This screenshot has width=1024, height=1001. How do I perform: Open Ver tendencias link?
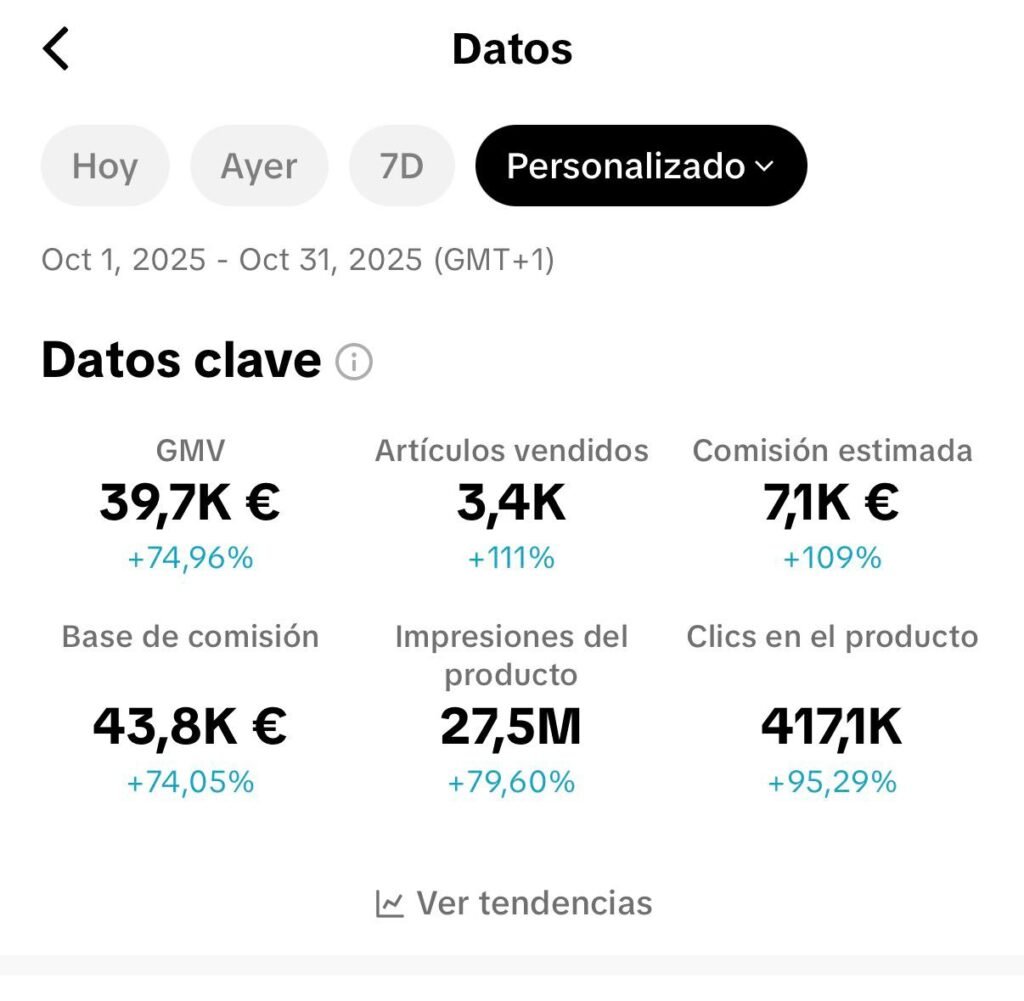click(x=514, y=904)
